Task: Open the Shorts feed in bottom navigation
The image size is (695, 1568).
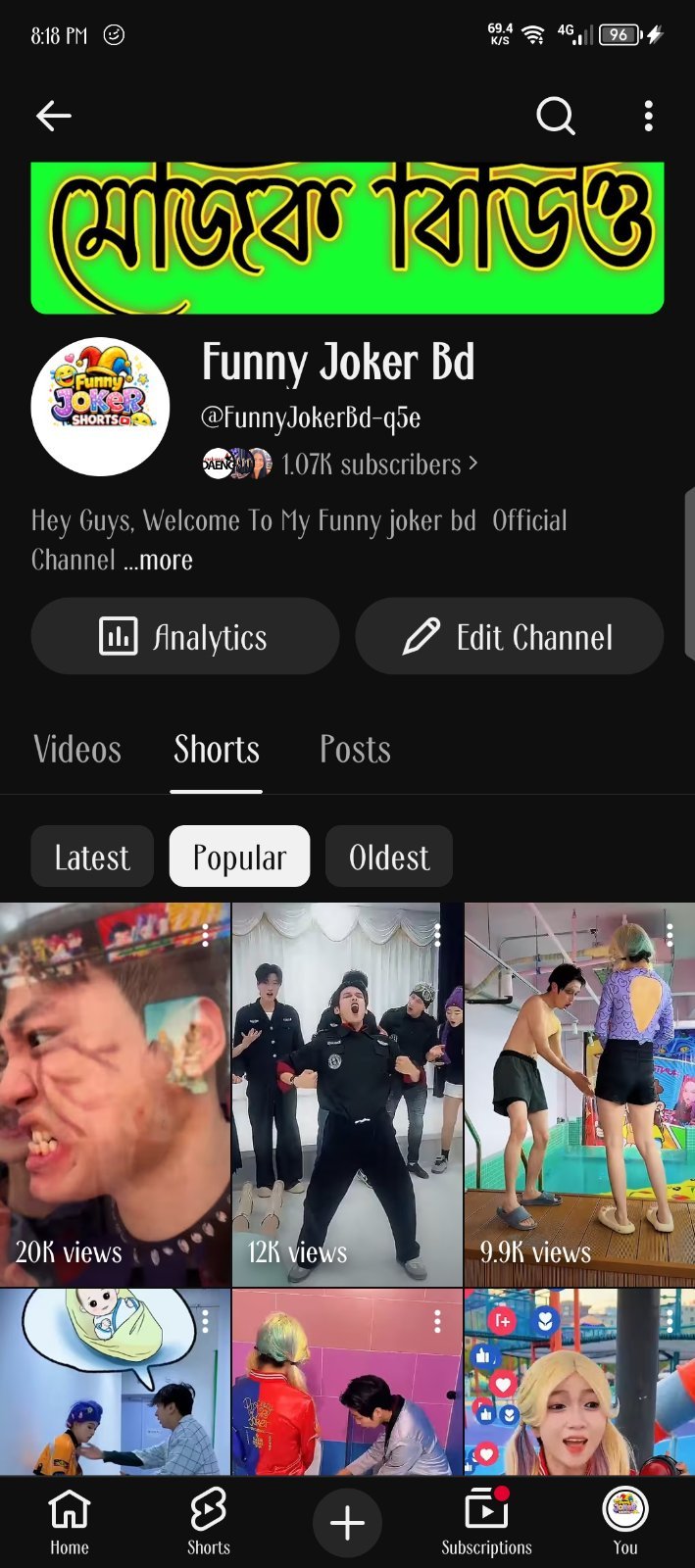Action: point(209,1522)
